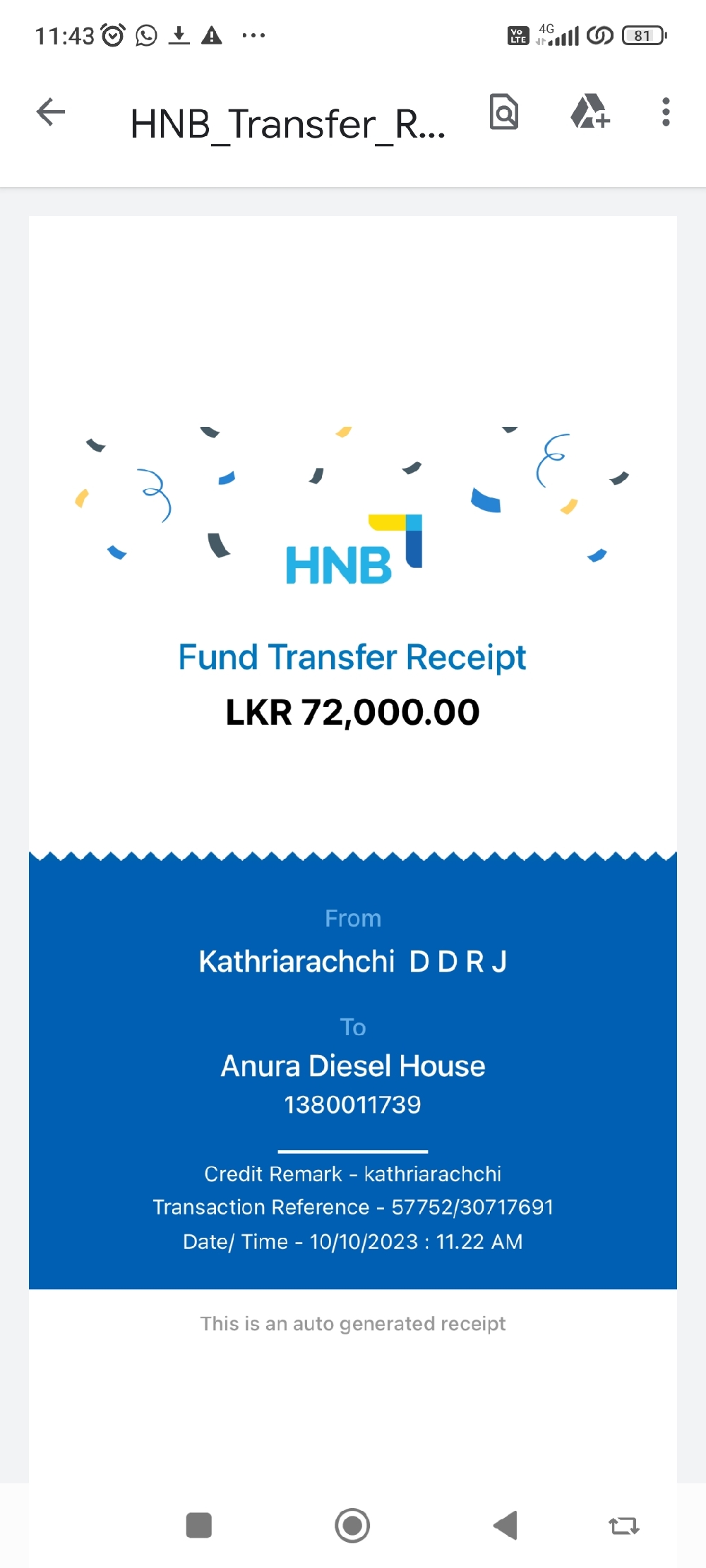The height and width of the screenshot is (1568, 706).
Task: Tap the screen rotation icon
Action: pyautogui.click(x=623, y=1526)
